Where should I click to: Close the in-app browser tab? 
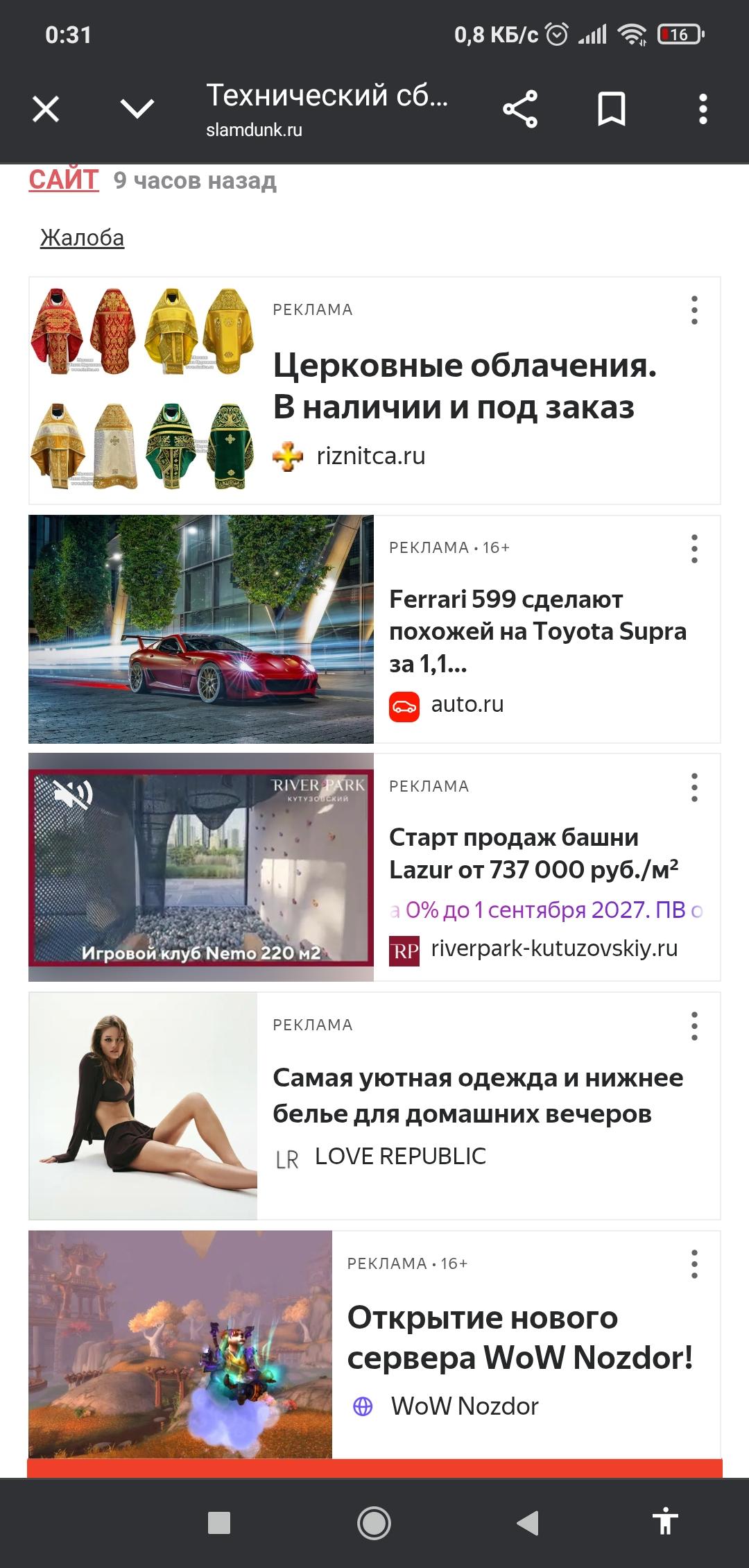pyautogui.click(x=46, y=109)
